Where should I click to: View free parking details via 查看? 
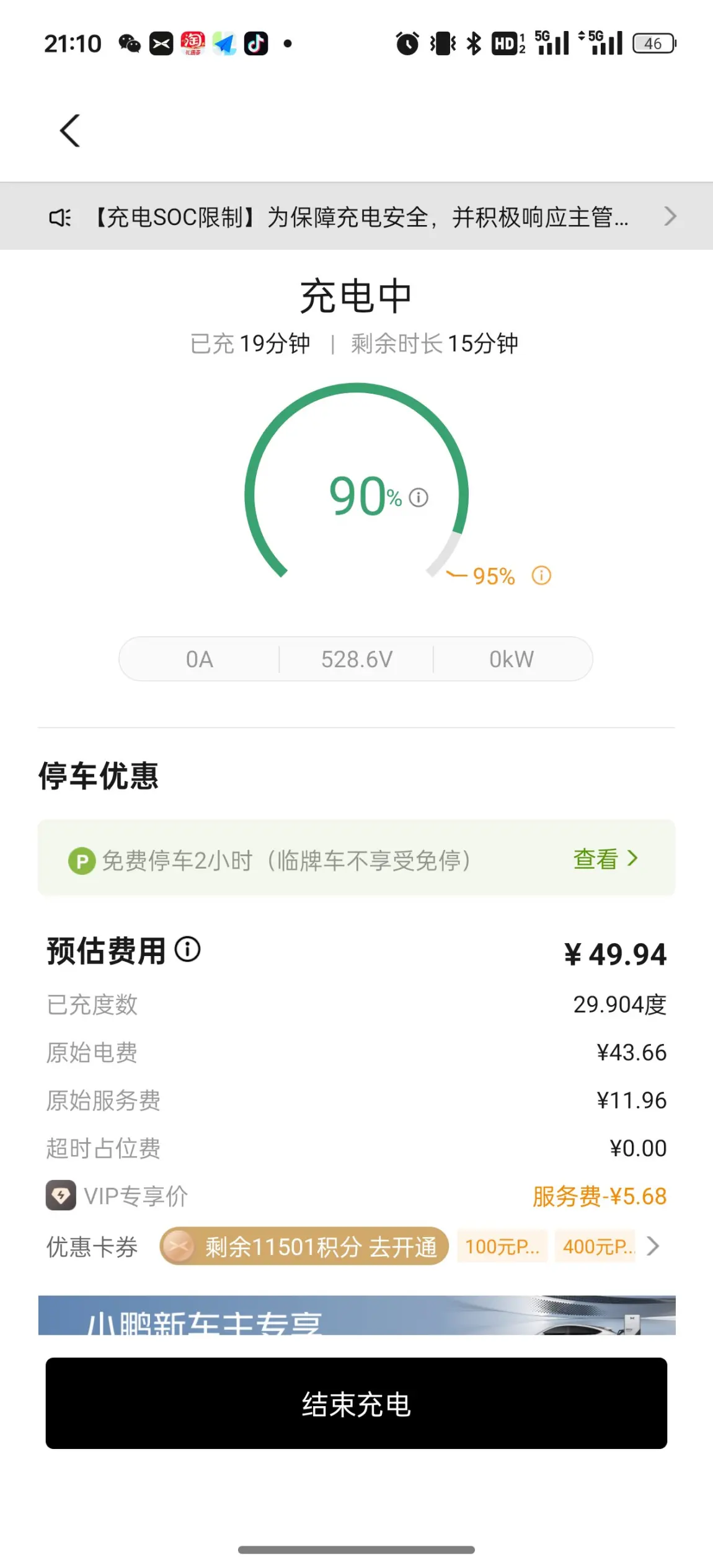tap(605, 859)
